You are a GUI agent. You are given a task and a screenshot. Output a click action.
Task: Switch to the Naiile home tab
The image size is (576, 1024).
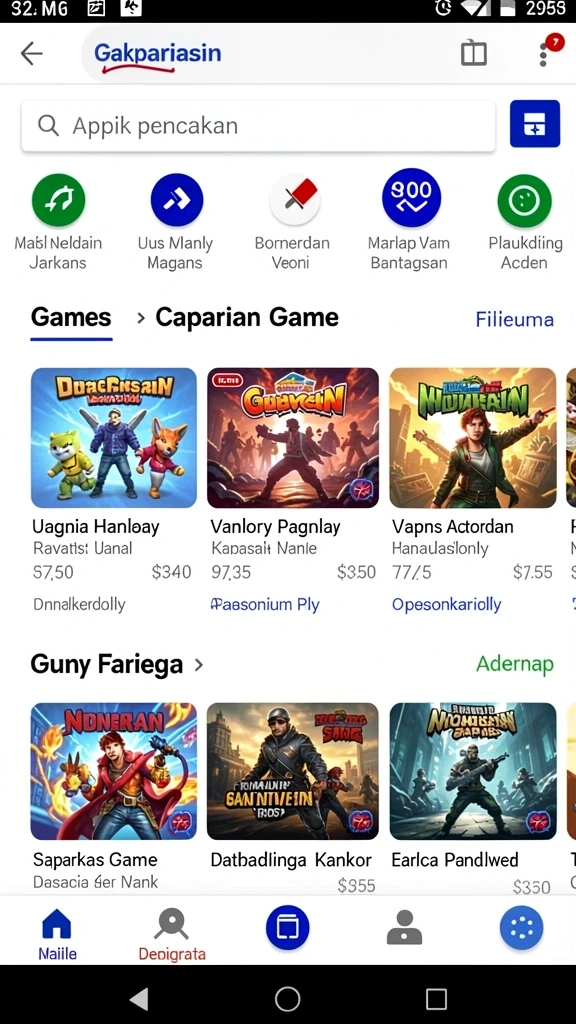coord(57,934)
